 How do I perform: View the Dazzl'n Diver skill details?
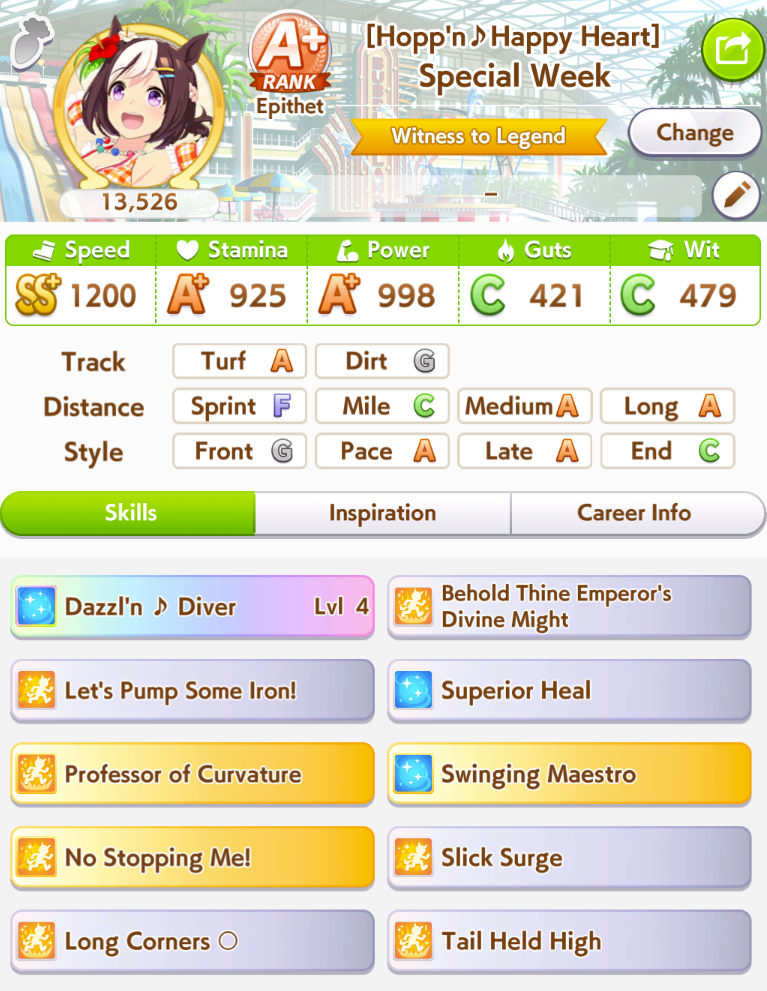click(192, 606)
